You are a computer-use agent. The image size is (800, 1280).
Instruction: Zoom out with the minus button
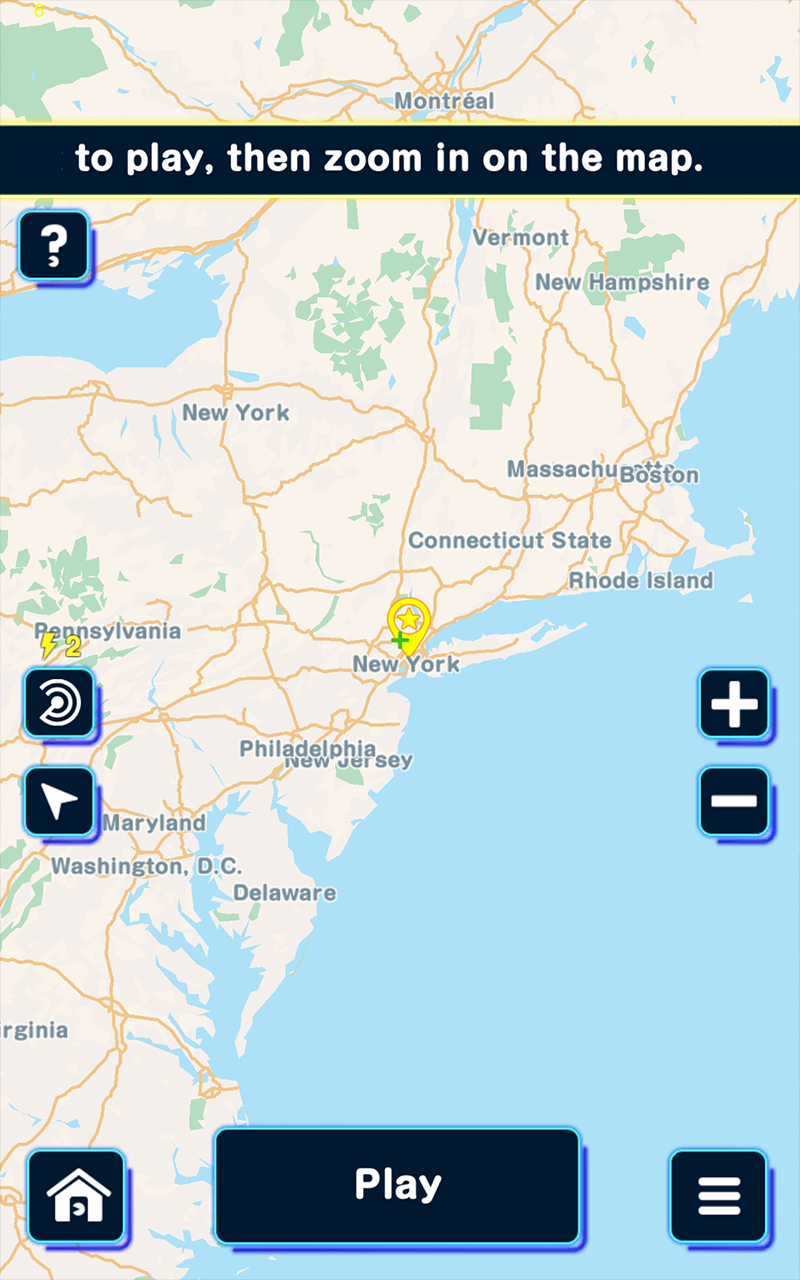(734, 801)
